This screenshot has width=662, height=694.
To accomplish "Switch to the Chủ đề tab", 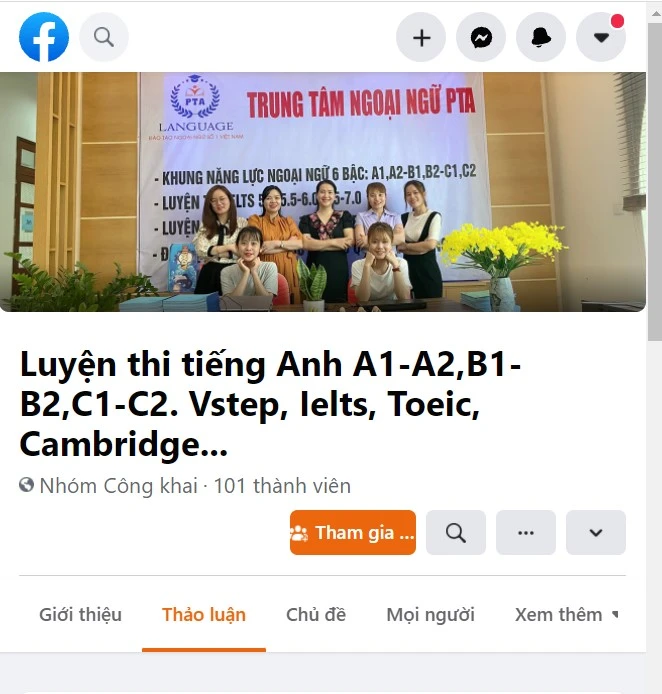I will coord(316,615).
